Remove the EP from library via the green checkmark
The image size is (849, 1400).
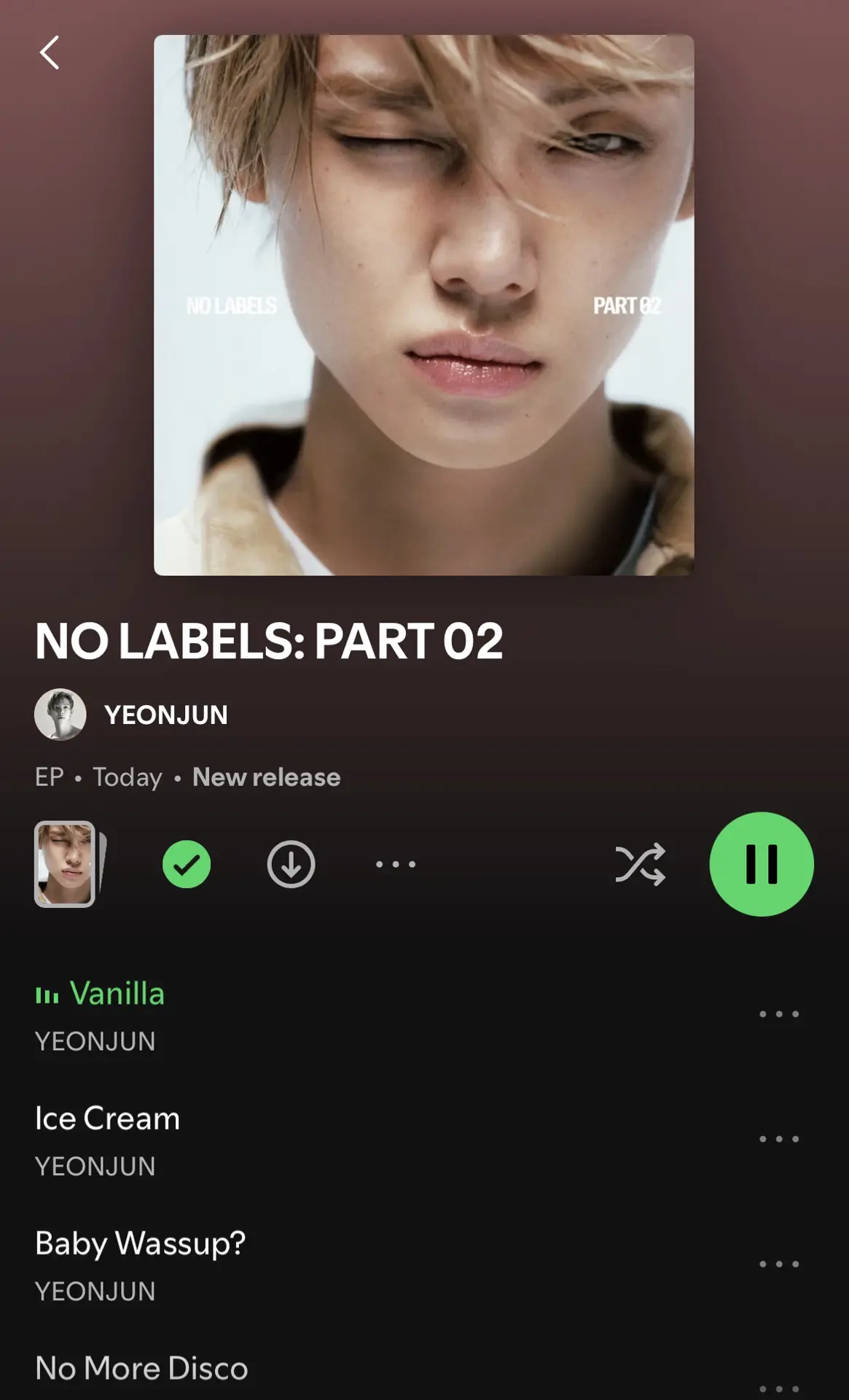pyautogui.click(x=187, y=864)
